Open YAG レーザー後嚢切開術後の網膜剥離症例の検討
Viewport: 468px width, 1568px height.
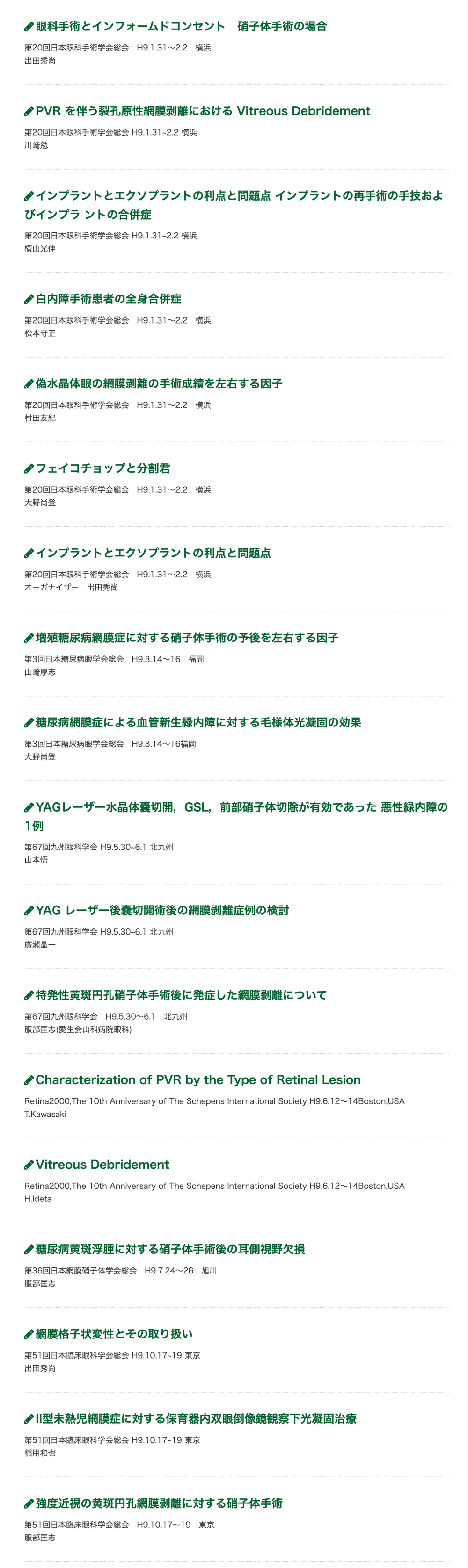[162, 911]
